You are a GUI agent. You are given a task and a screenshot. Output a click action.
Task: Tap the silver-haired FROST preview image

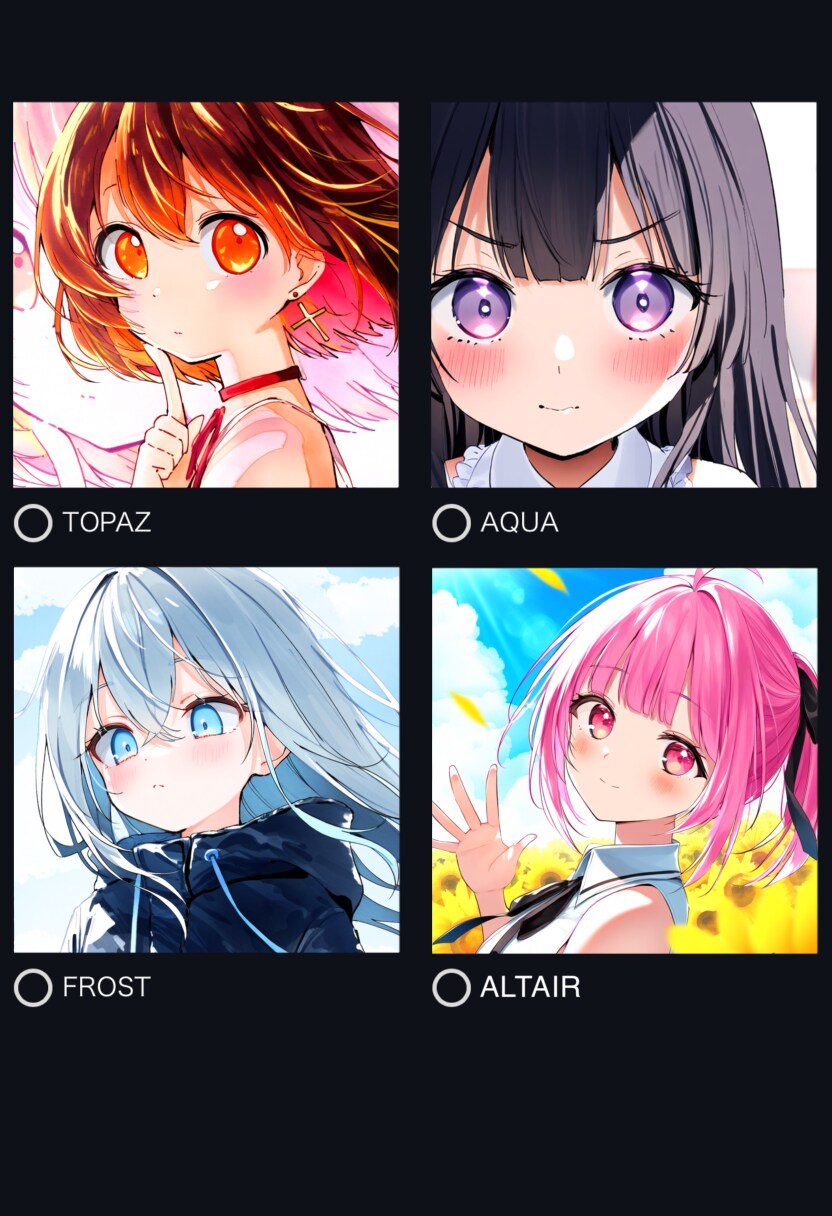tap(206, 760)
